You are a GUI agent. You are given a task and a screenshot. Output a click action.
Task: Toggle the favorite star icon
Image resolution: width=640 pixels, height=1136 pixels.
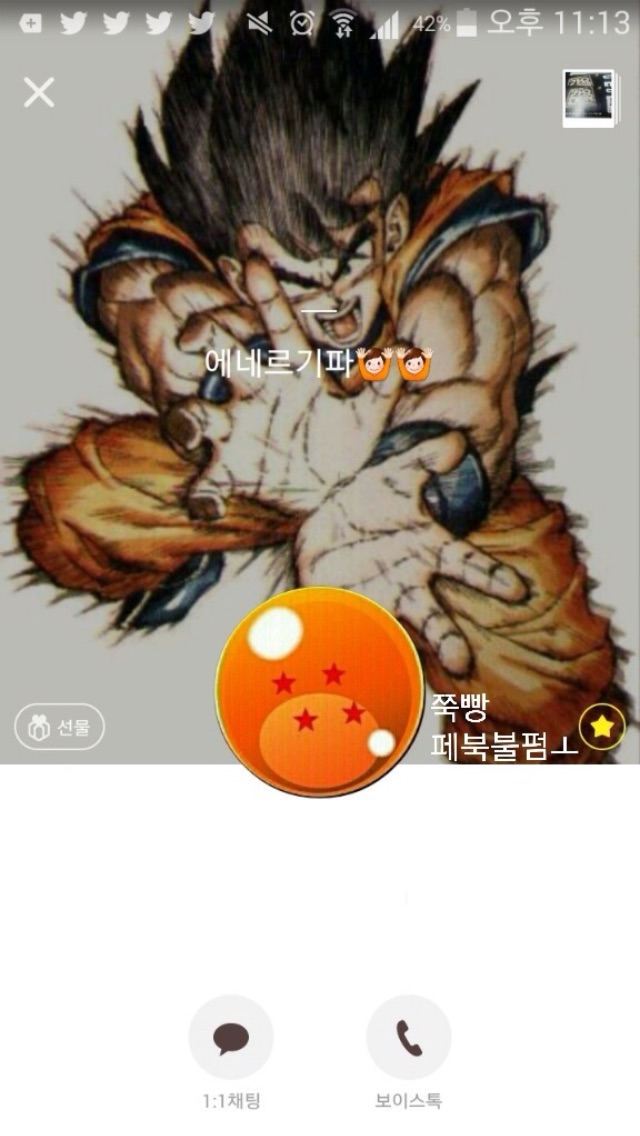(x=602, y=727)
